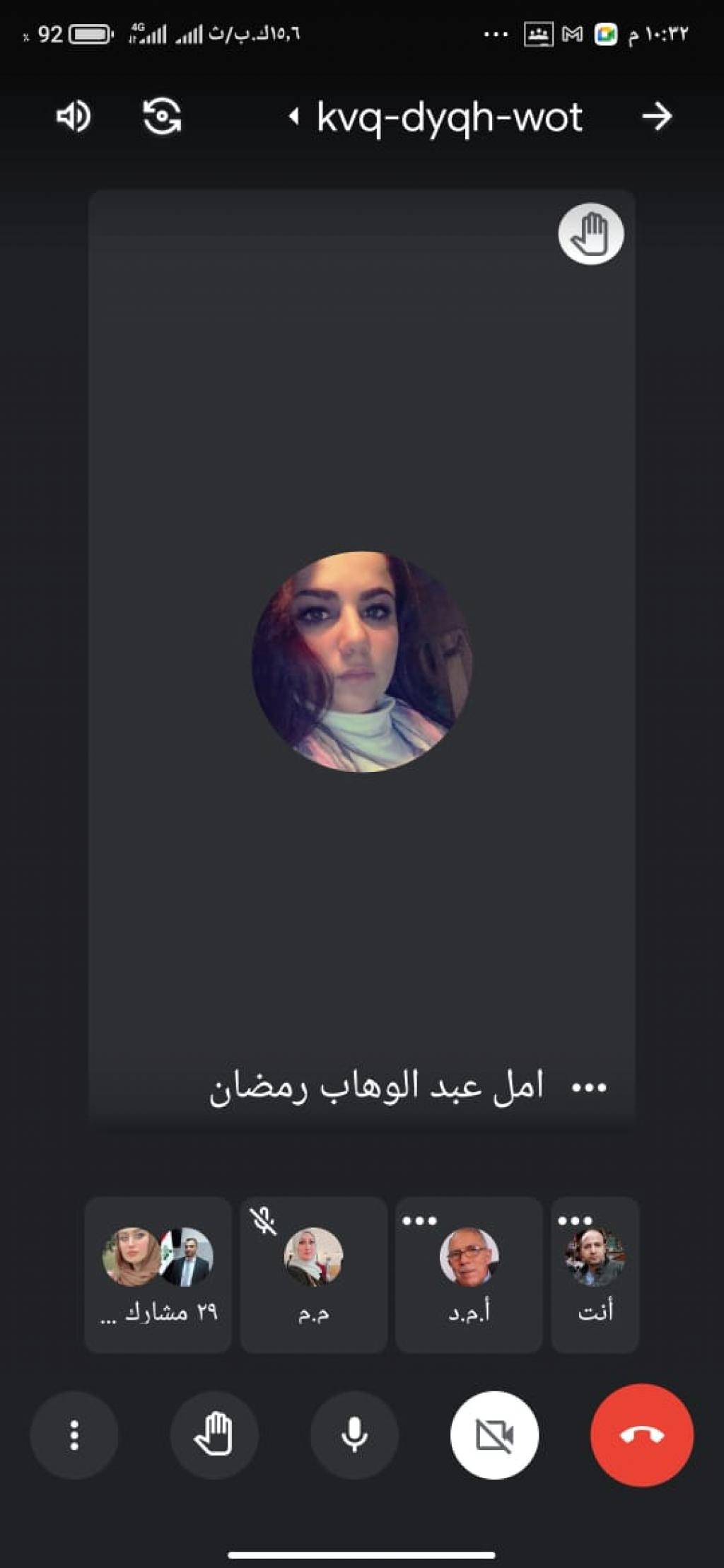This screenshot has width=724, height=1568.
Task: Open the more options menu
Action: (x=74, y=1435)
